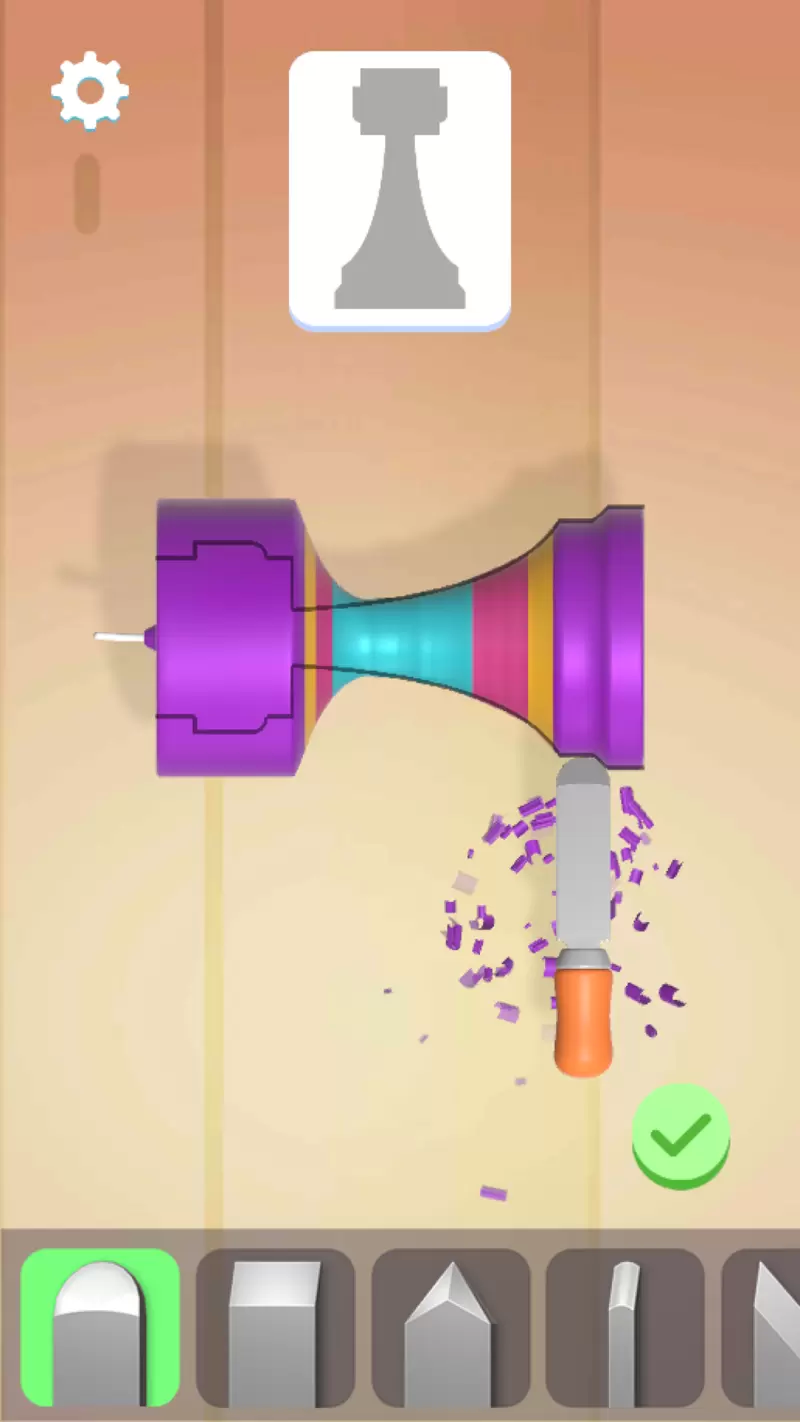Select the round-tip chisel tool
This screenshot has height=1422, width=800.
click(100, 1327)
